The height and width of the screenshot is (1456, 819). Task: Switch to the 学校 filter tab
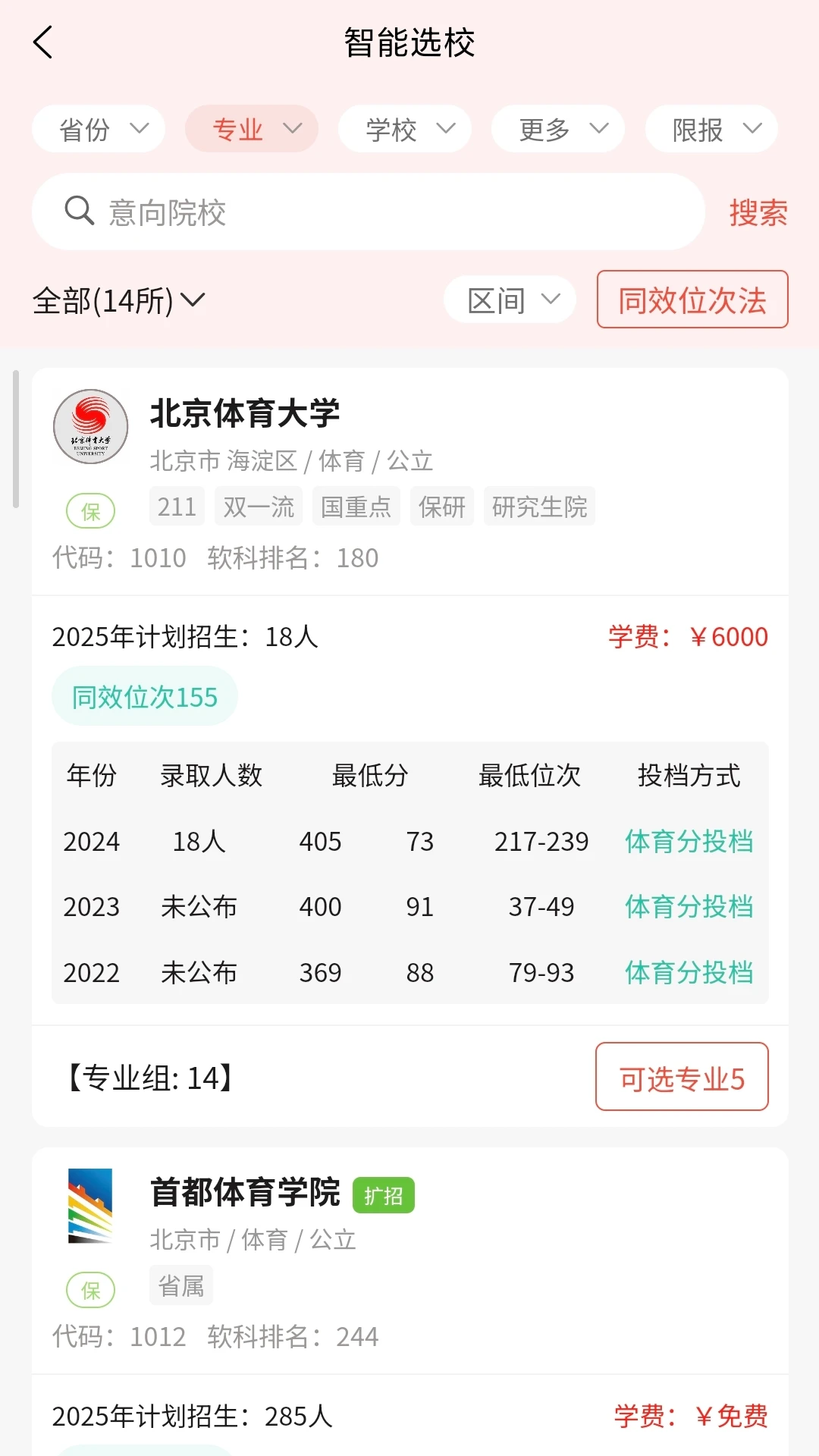[x=404, y=129]
